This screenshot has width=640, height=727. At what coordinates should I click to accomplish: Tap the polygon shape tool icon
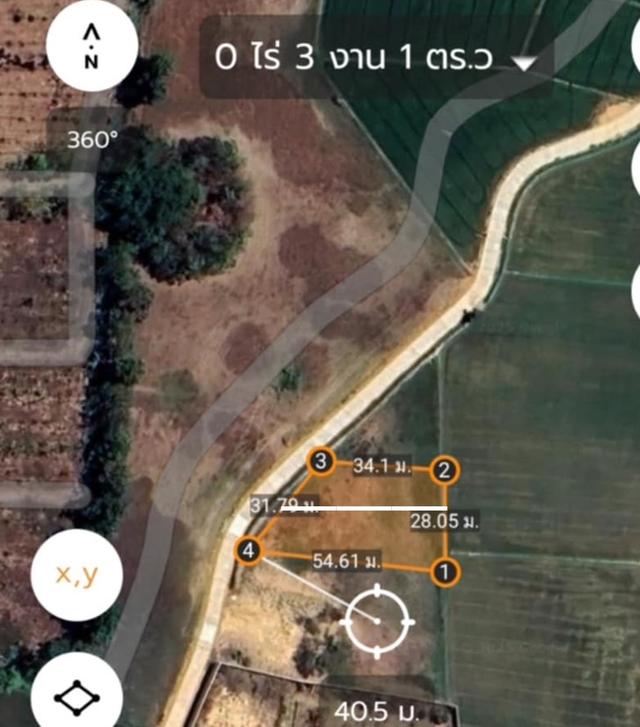coord(77,696)
